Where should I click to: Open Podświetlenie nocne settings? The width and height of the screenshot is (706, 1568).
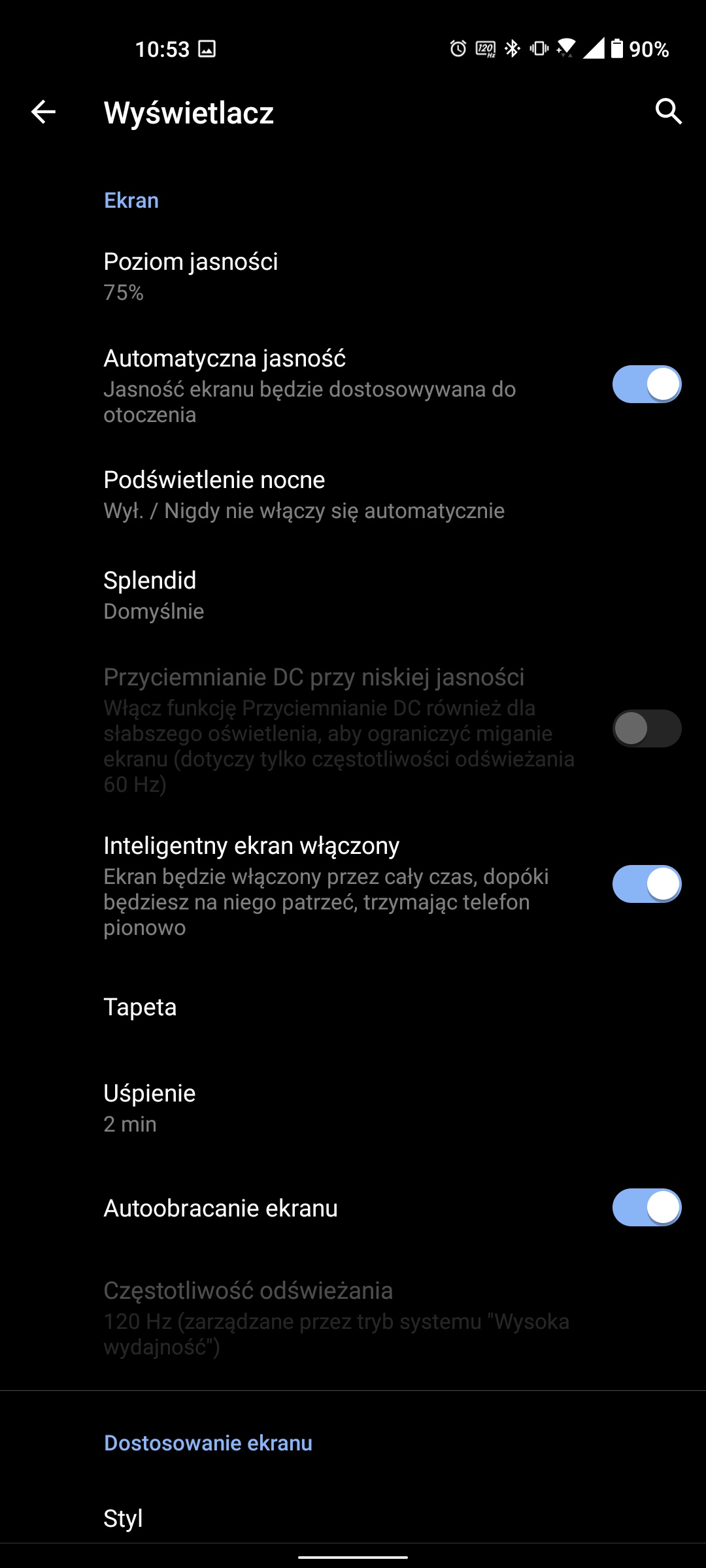click(303, 495)
